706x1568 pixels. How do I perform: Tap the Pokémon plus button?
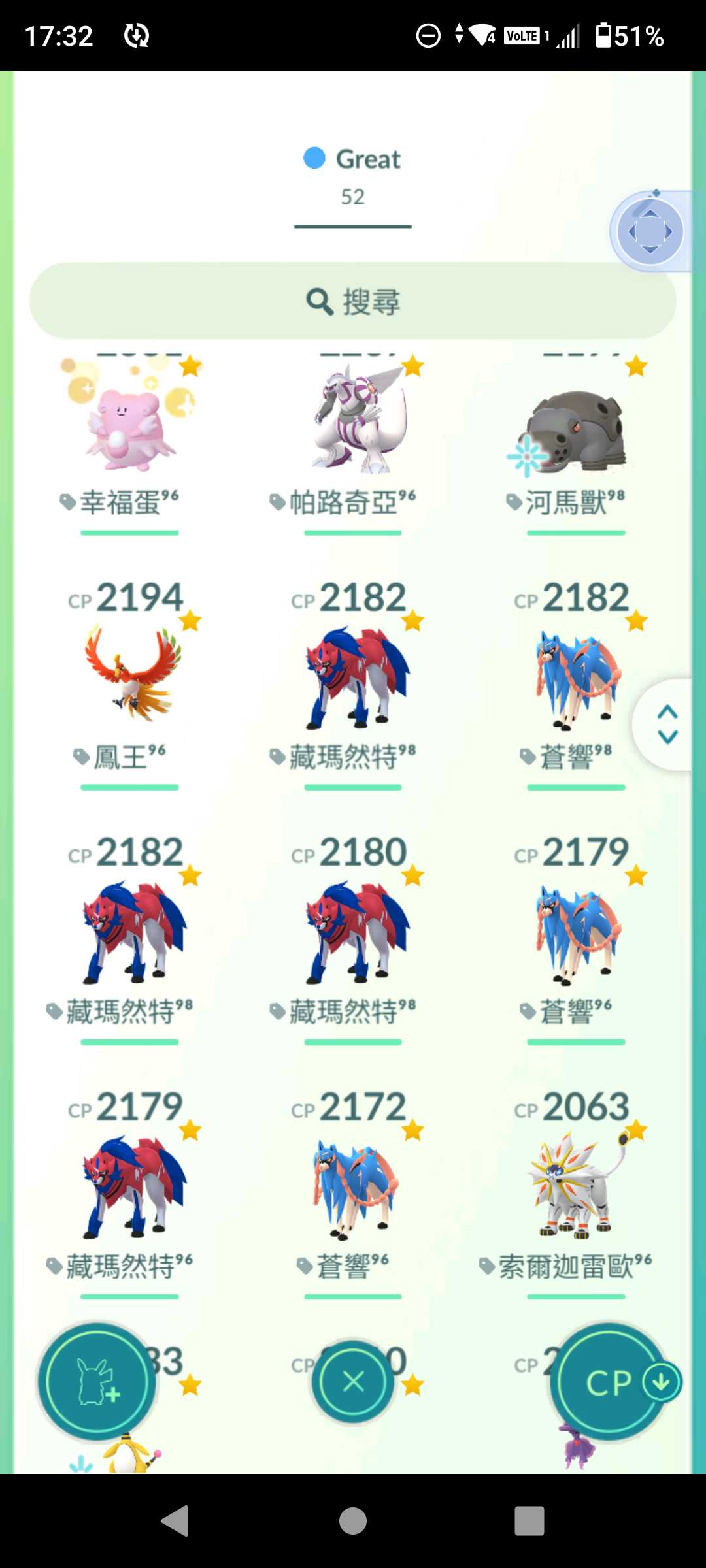coord(97,1382)
